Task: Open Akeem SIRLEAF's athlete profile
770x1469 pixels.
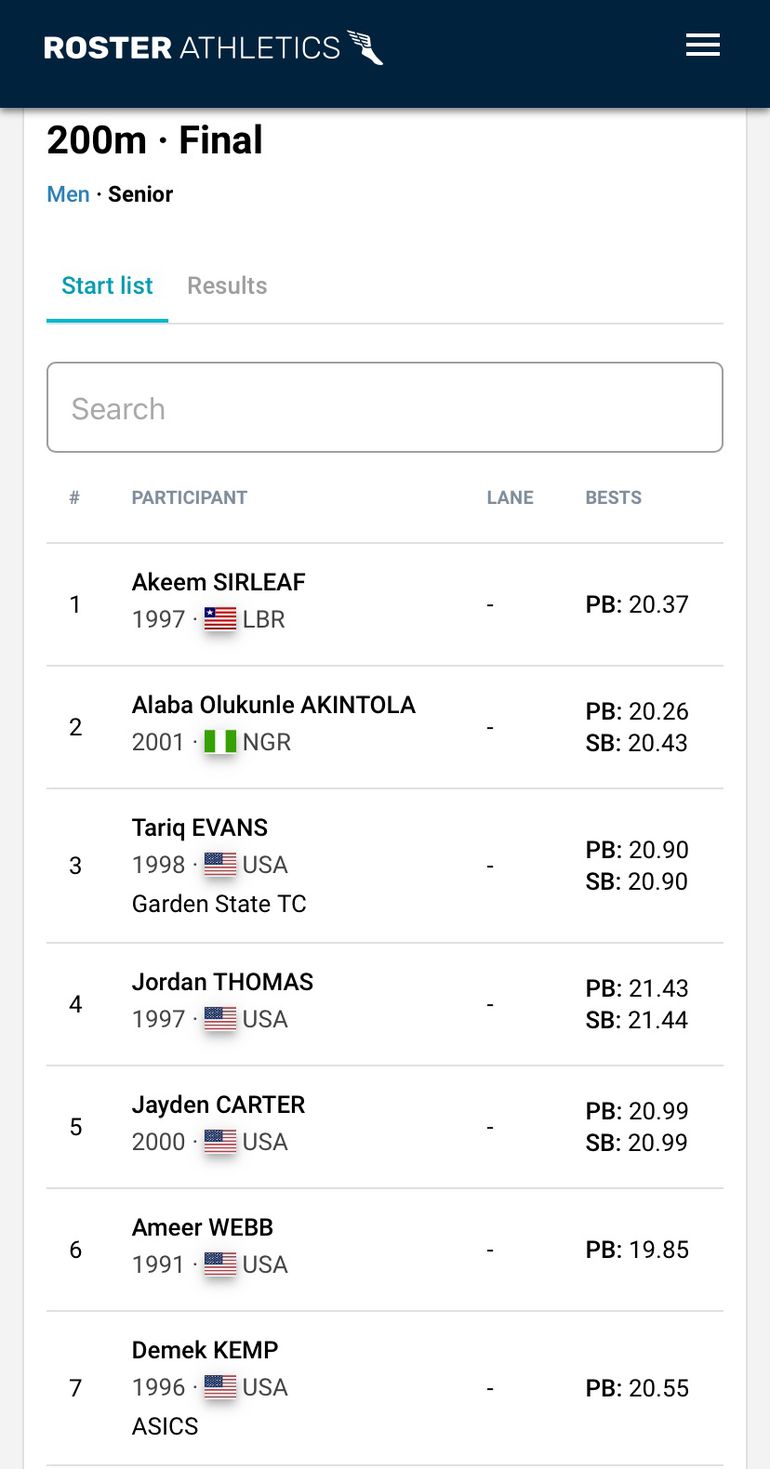Action: tap(219, 583)
